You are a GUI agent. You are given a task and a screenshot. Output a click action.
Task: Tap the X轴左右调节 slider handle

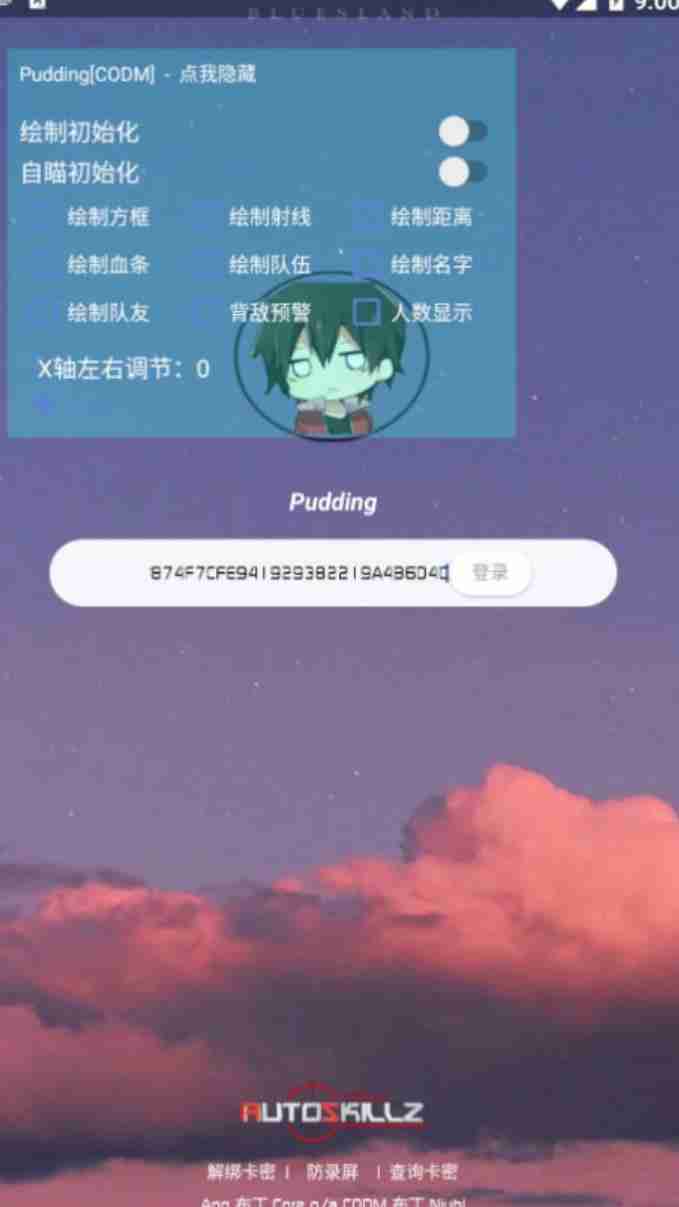click(44, 404)
